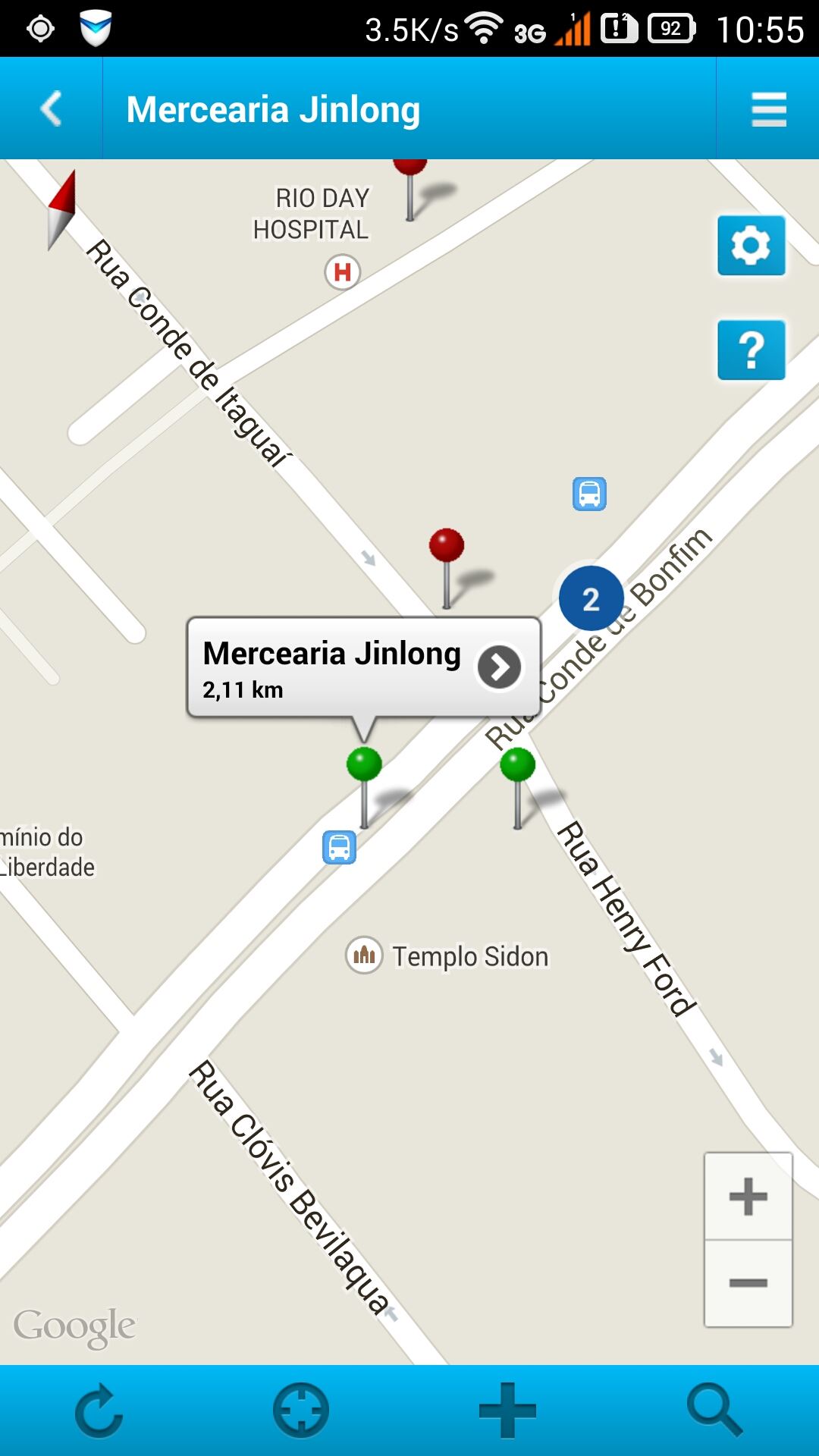The image size is (819, 1456).
Task: Zoom in with the plus button
Action: pyautogui.click(x=748, y=1197)
